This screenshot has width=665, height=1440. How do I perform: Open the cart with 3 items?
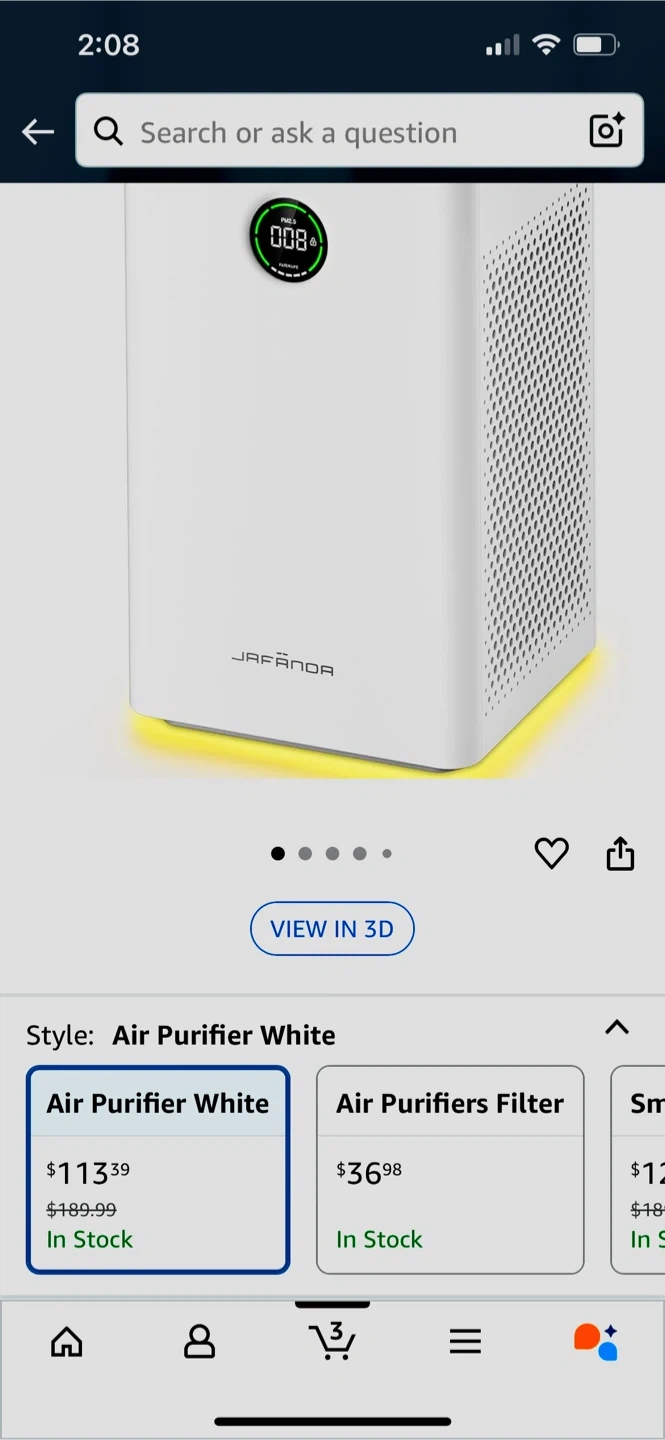(332, 1340)
